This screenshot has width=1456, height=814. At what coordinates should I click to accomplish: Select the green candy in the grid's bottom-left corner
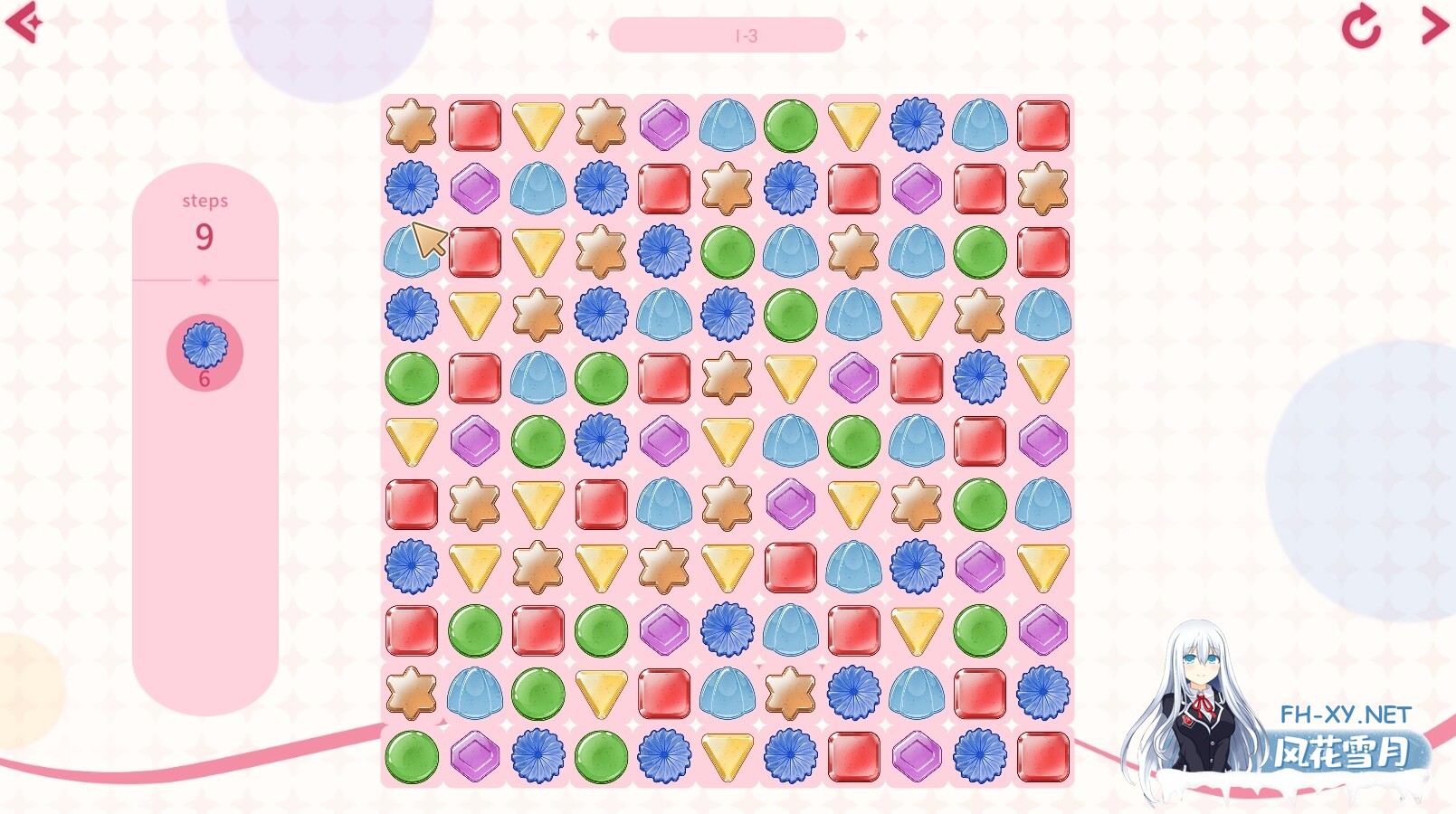[x=412, y=756]
